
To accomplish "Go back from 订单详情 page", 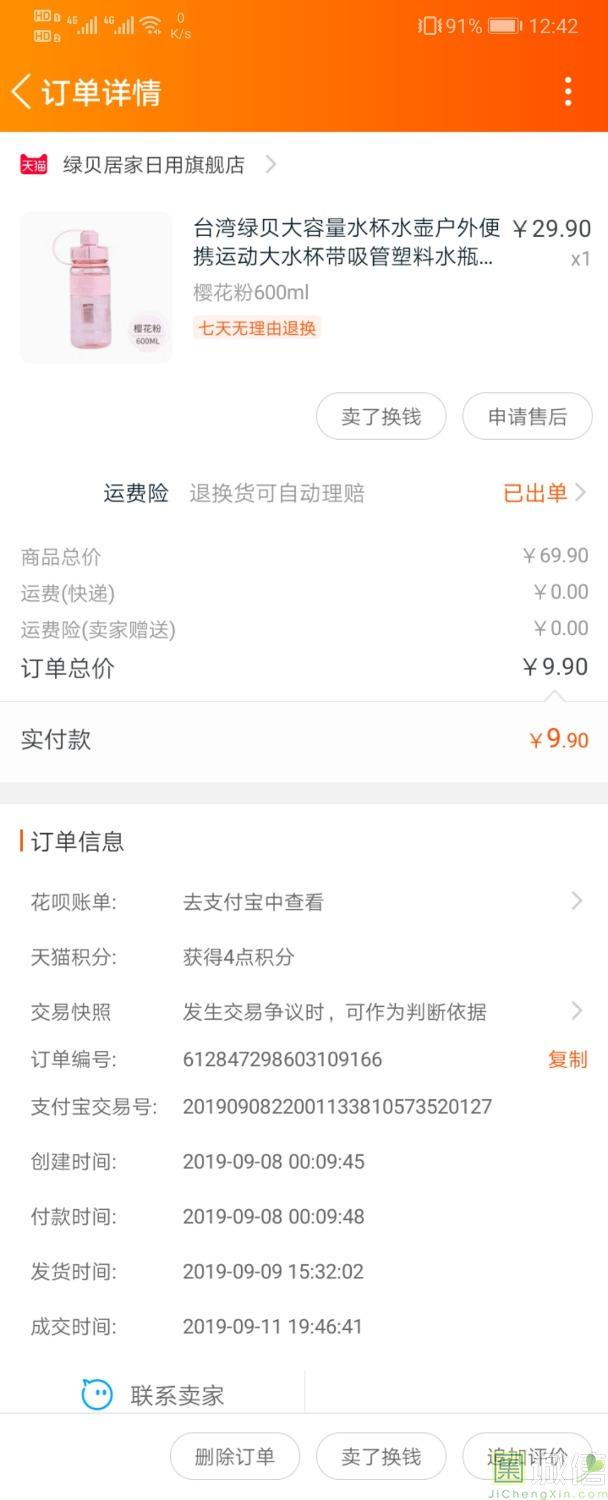I will 22,92.
